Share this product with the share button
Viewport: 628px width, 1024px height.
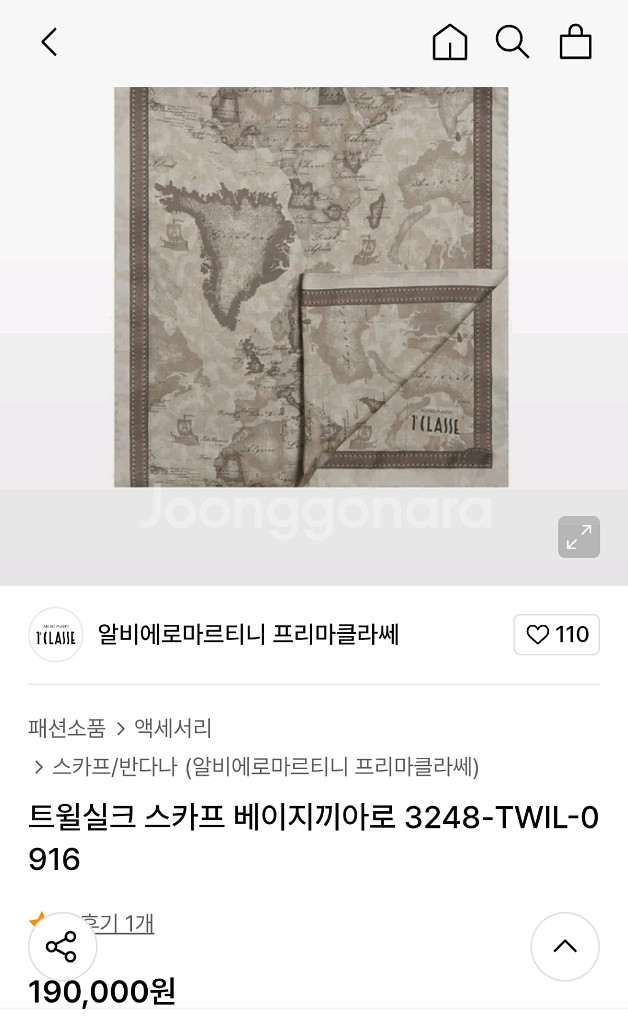tap(62, 946)
